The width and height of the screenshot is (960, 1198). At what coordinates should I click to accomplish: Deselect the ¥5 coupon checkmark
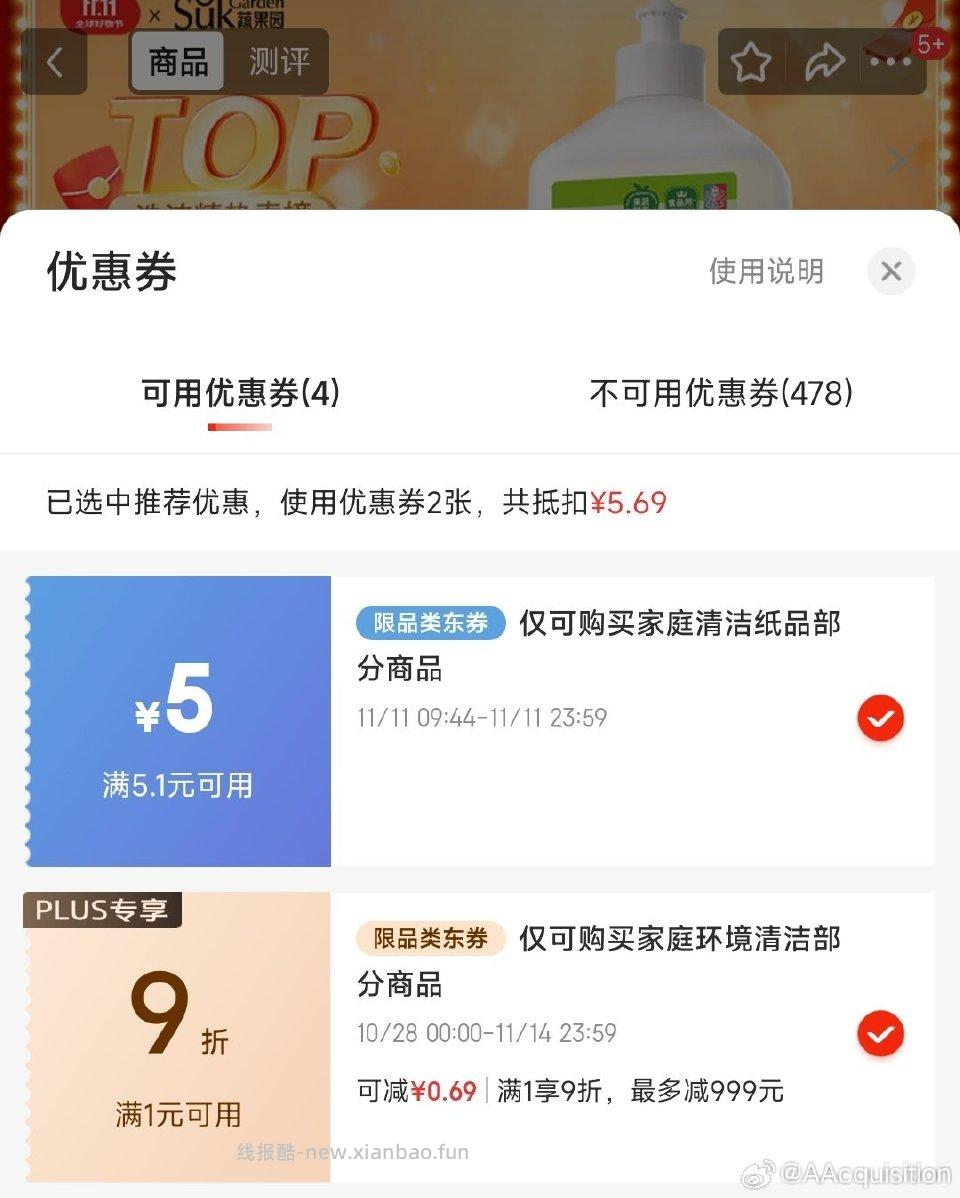(x=880, y=718)
